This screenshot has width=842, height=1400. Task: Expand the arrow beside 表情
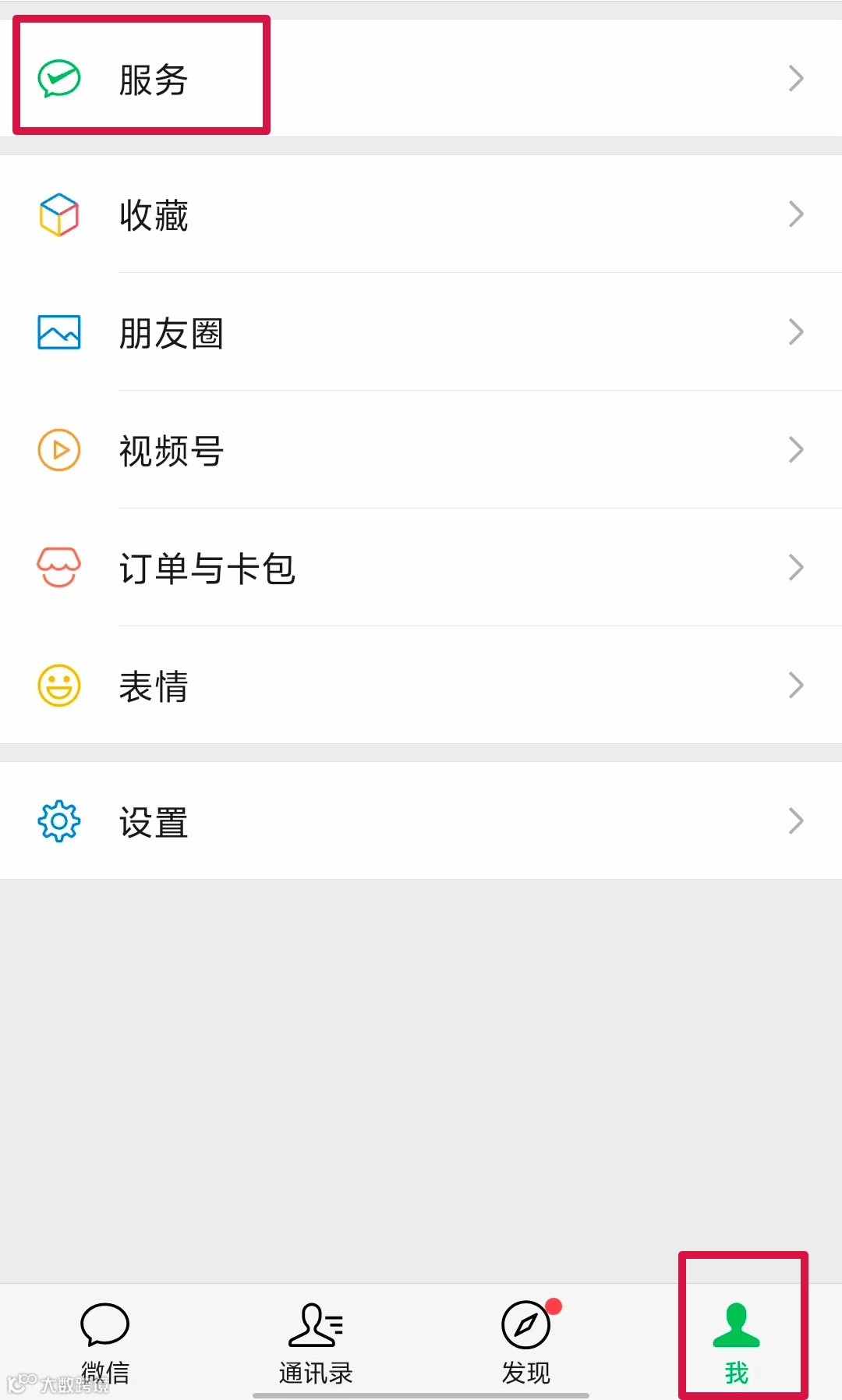795,686
